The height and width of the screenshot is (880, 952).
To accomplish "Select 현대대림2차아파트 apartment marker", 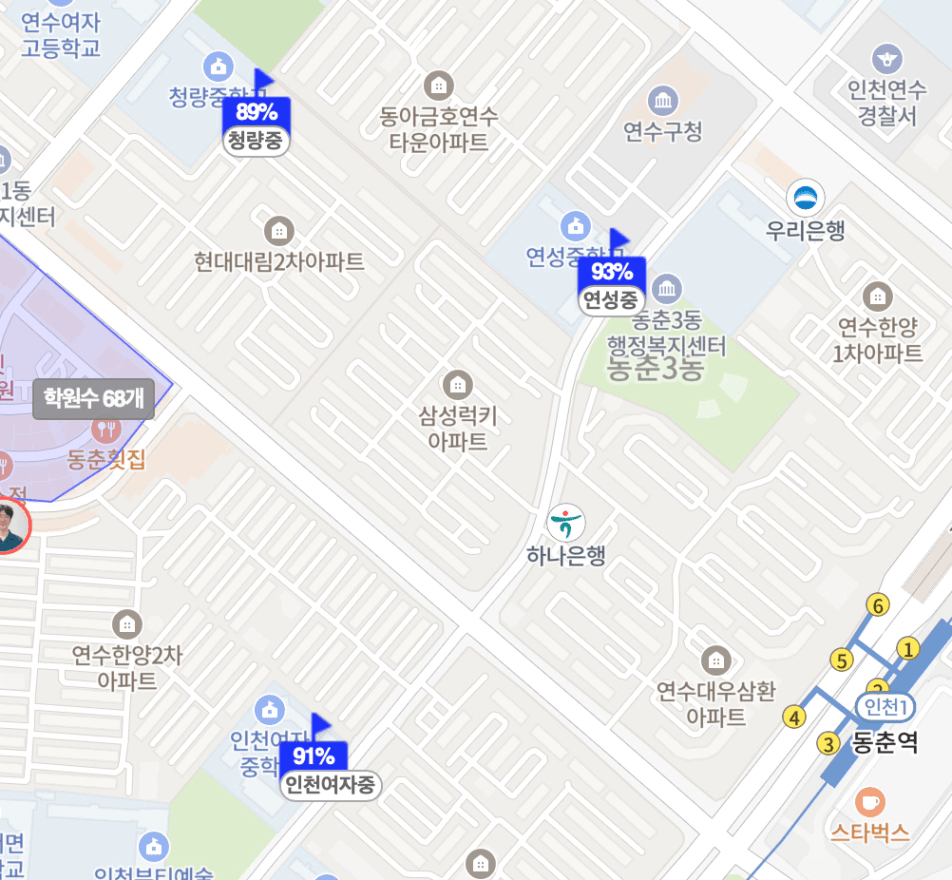I will point(279,231).
